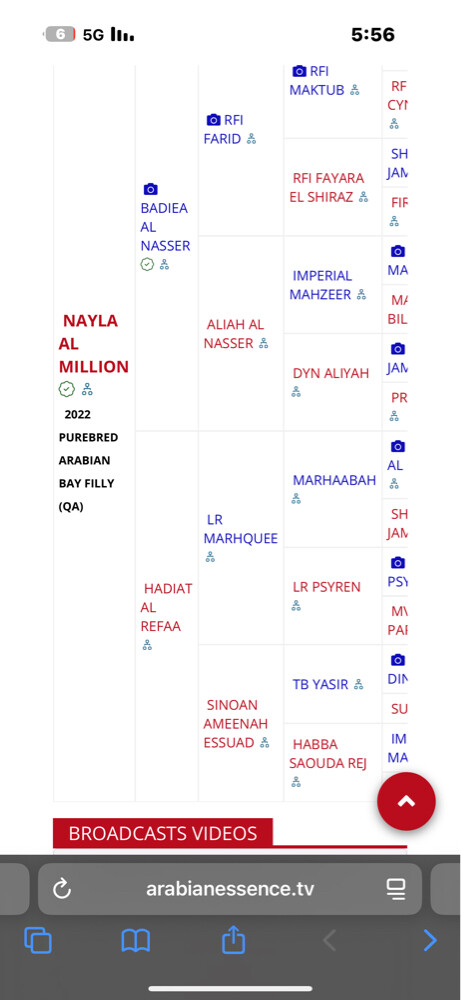The width and height of the screenshot is (461, 1000).
Task: Open the IMPERIAL MAHZEER link
Action: tap(322, 285)
